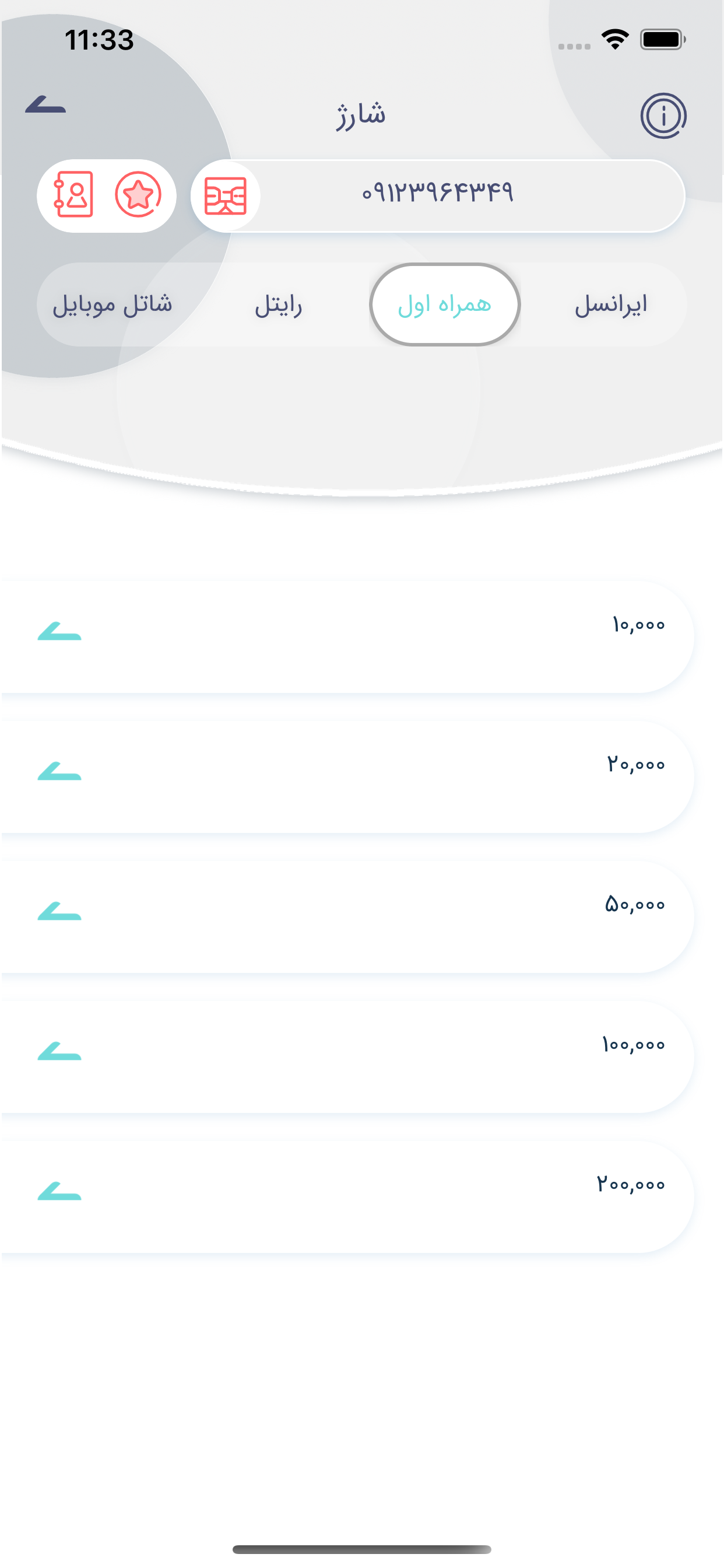The image size is (724, 1568).
Task: Switch to the شاتل موبایل operator tab
Action: pyautogui.click(x=113, y=304)
